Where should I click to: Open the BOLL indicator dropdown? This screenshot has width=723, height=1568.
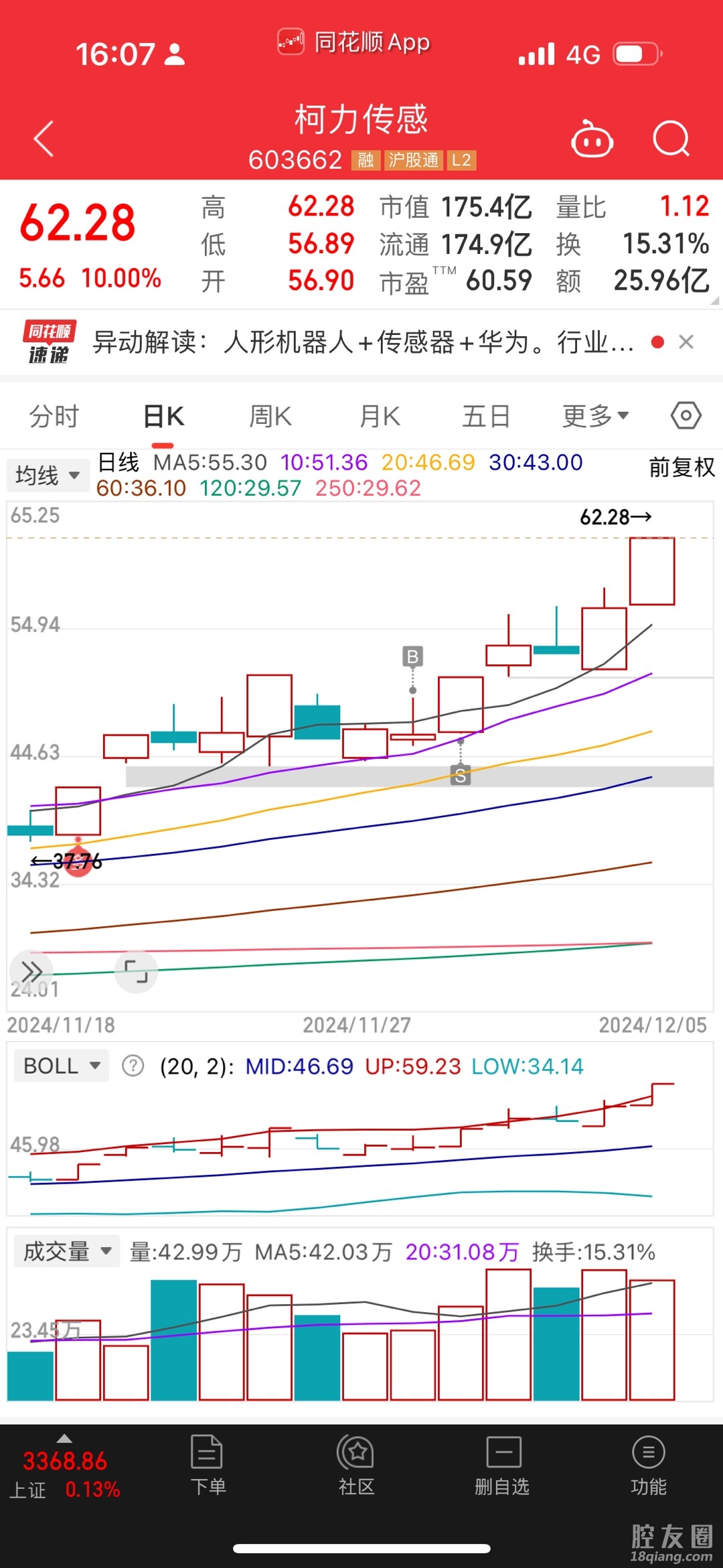[x=62, y=1066]
